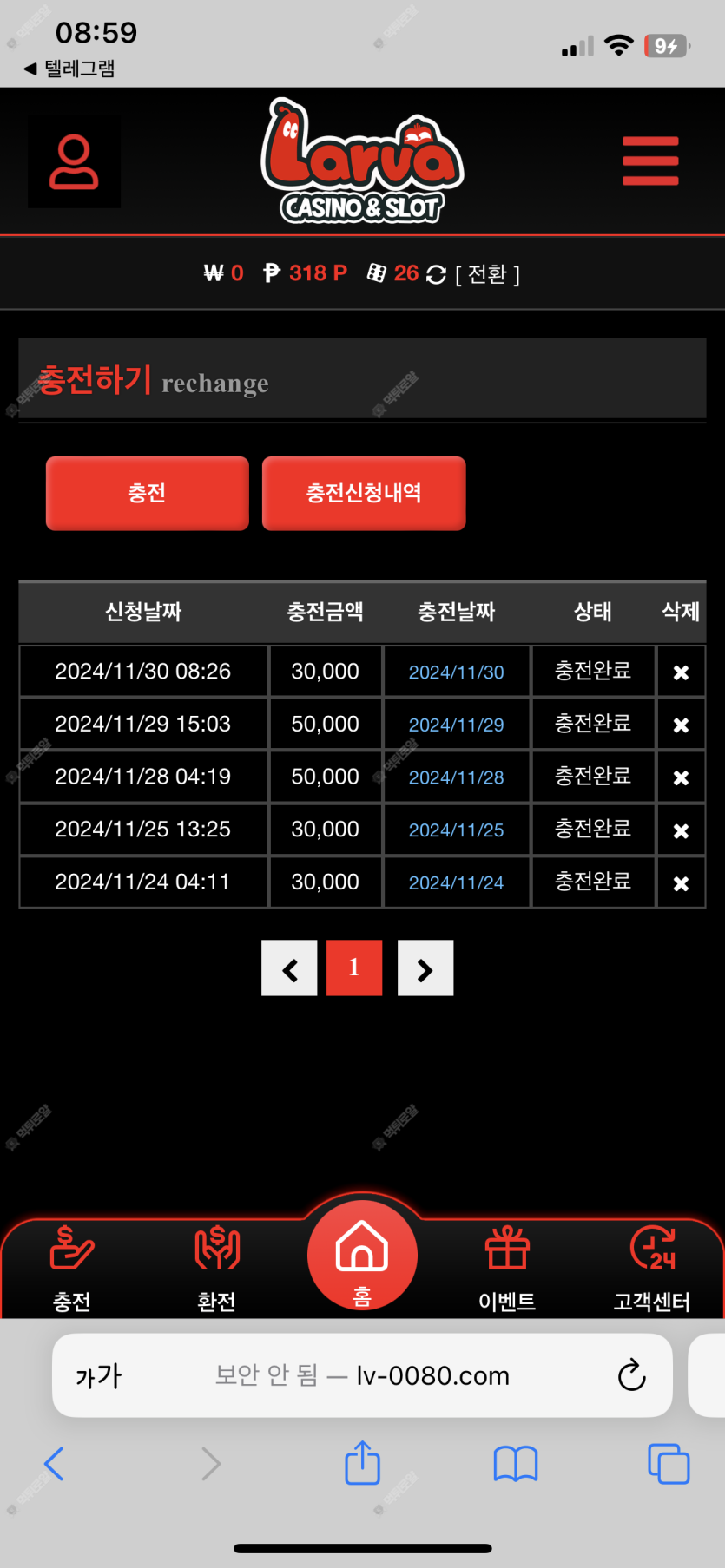This screenshot has height=1568, width=725.
Task: Select the 충전 red button
Action: point(147,493)
